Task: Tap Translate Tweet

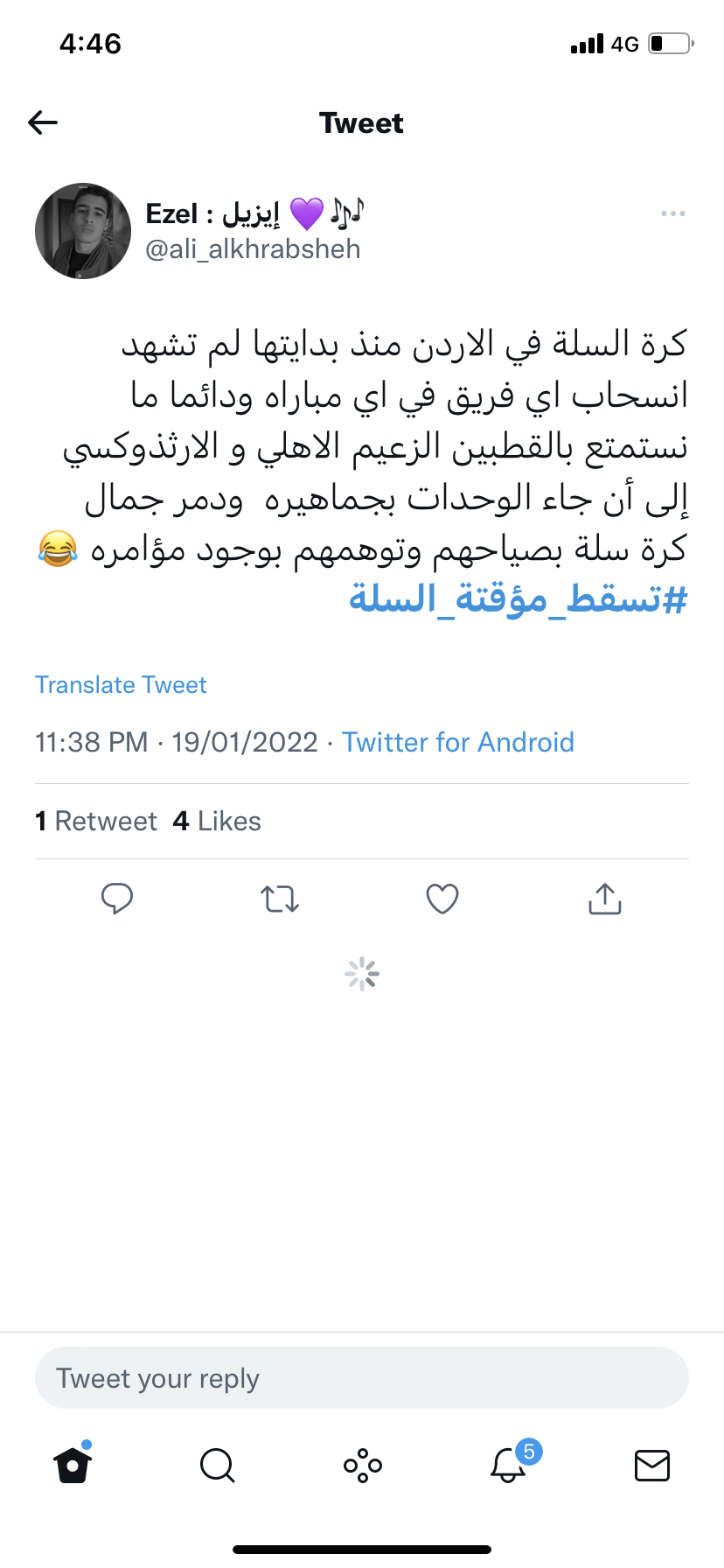Action: pos(121,684)
